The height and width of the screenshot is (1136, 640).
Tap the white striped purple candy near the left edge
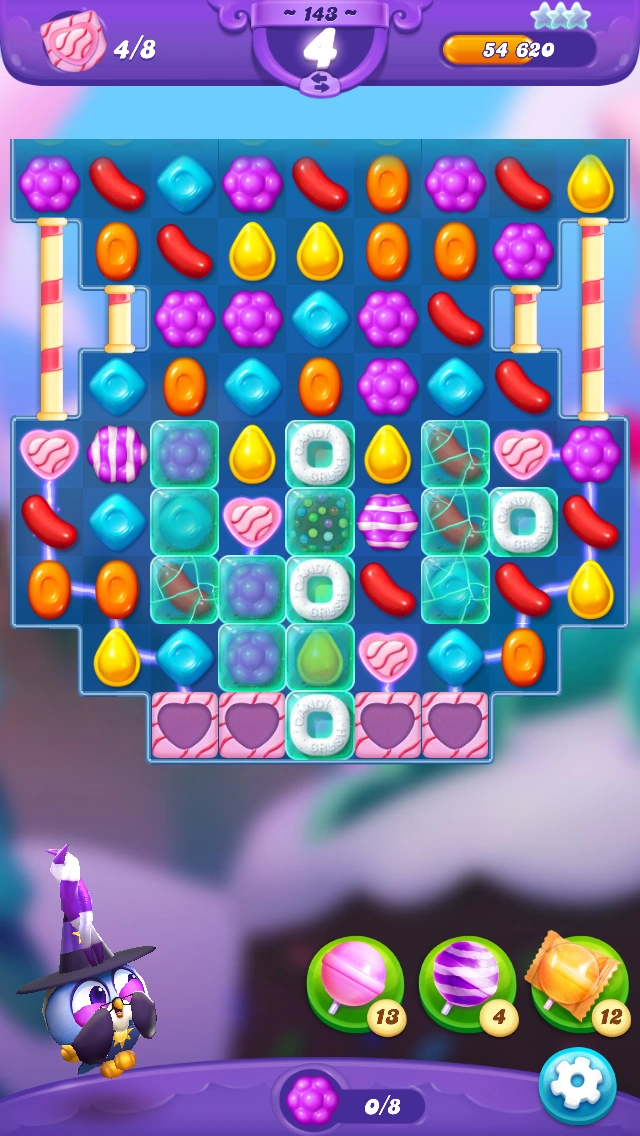coord(117,453)
